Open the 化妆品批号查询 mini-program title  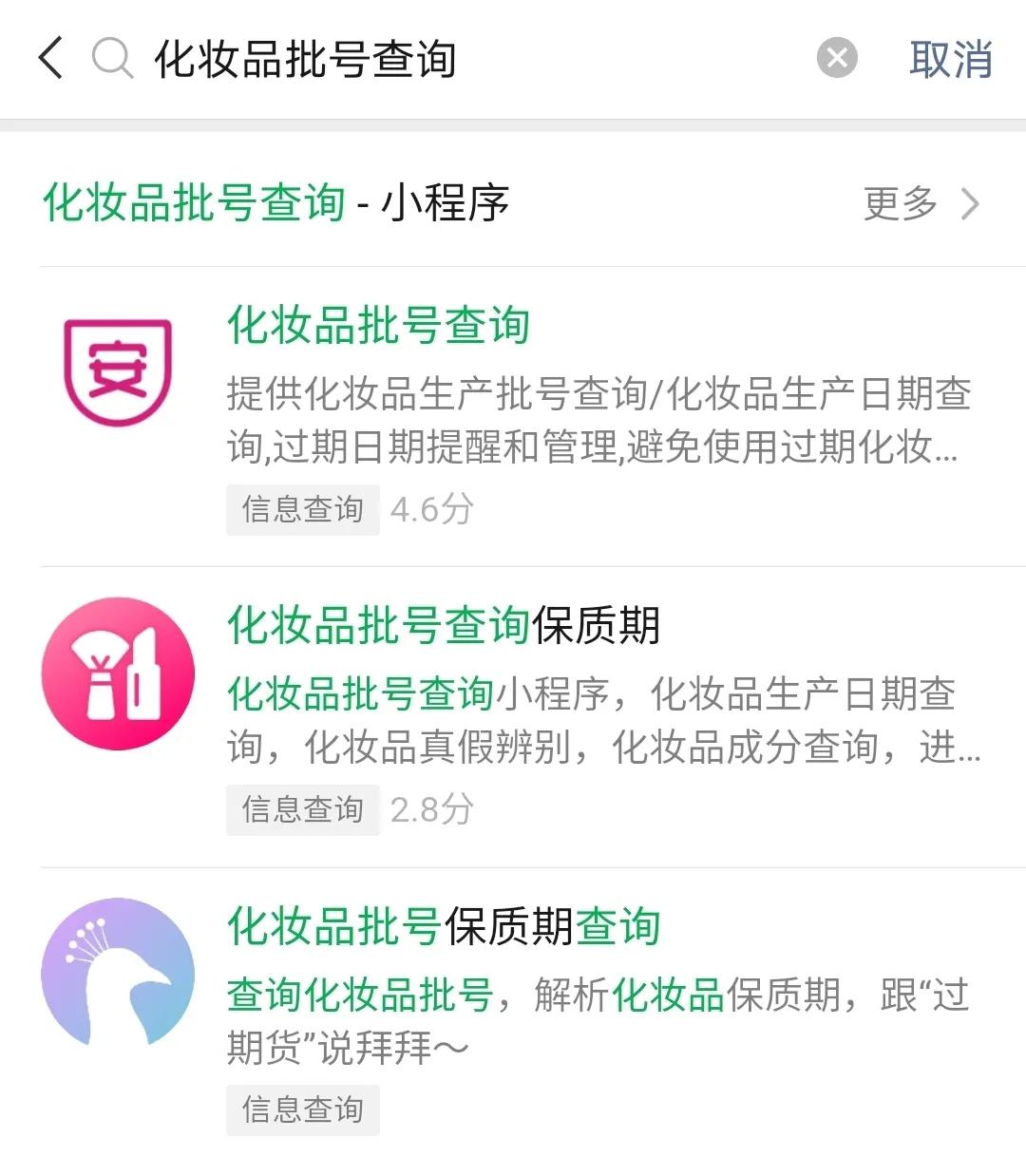coord(378,327)
